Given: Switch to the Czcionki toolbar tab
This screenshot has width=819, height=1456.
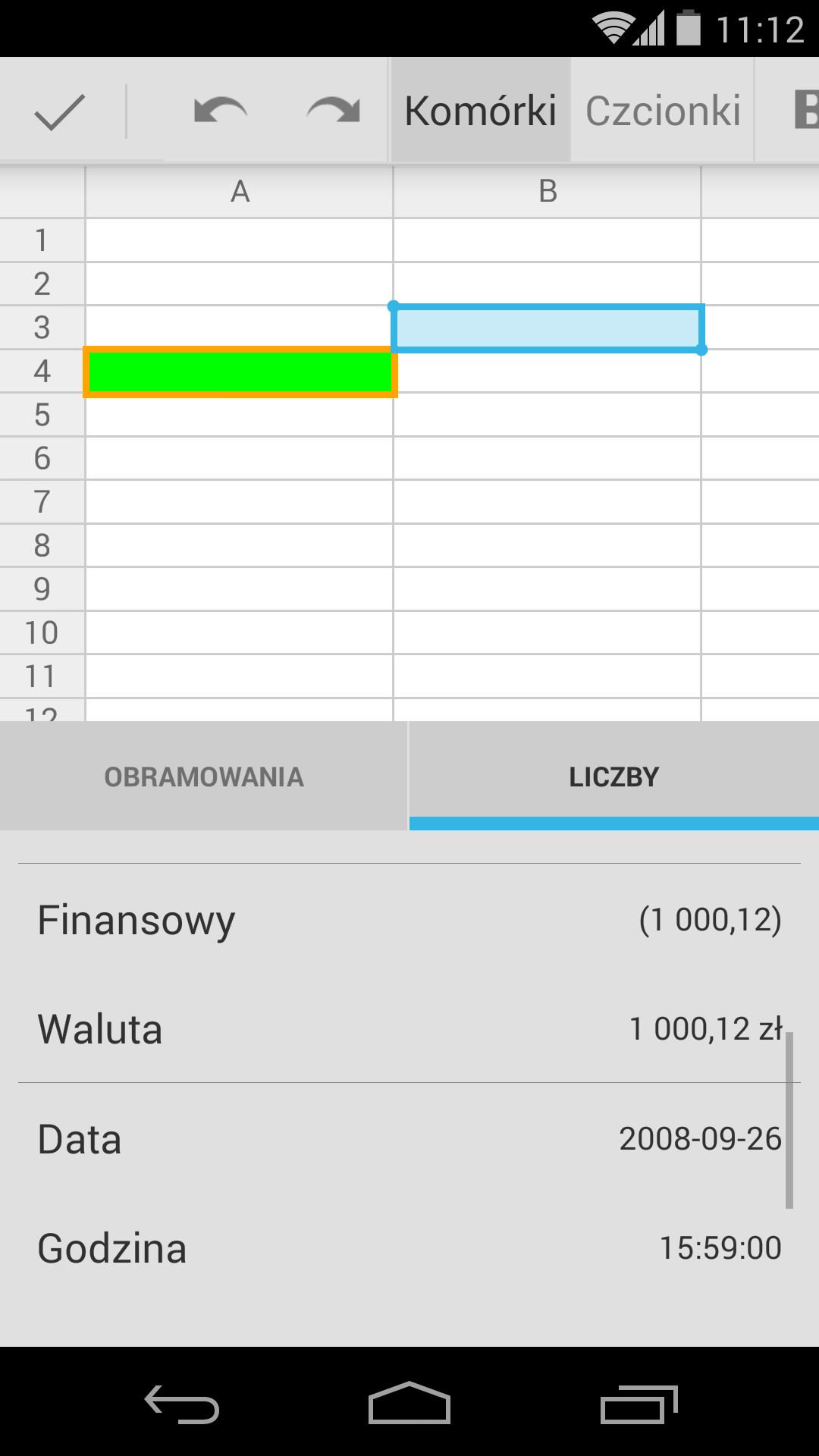Looking at the screenshot, I should tap(663, 111).
